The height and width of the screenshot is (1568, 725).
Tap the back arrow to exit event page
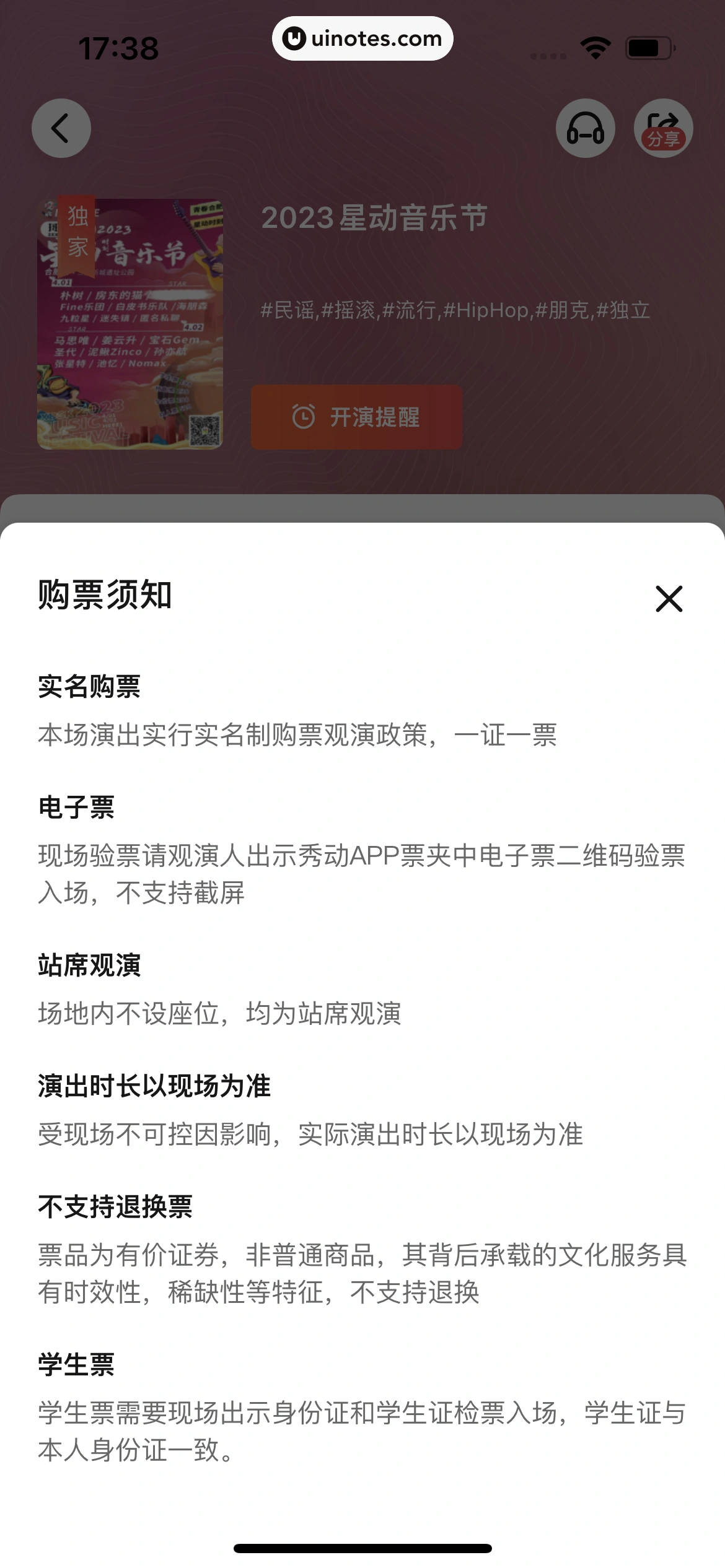61,127
